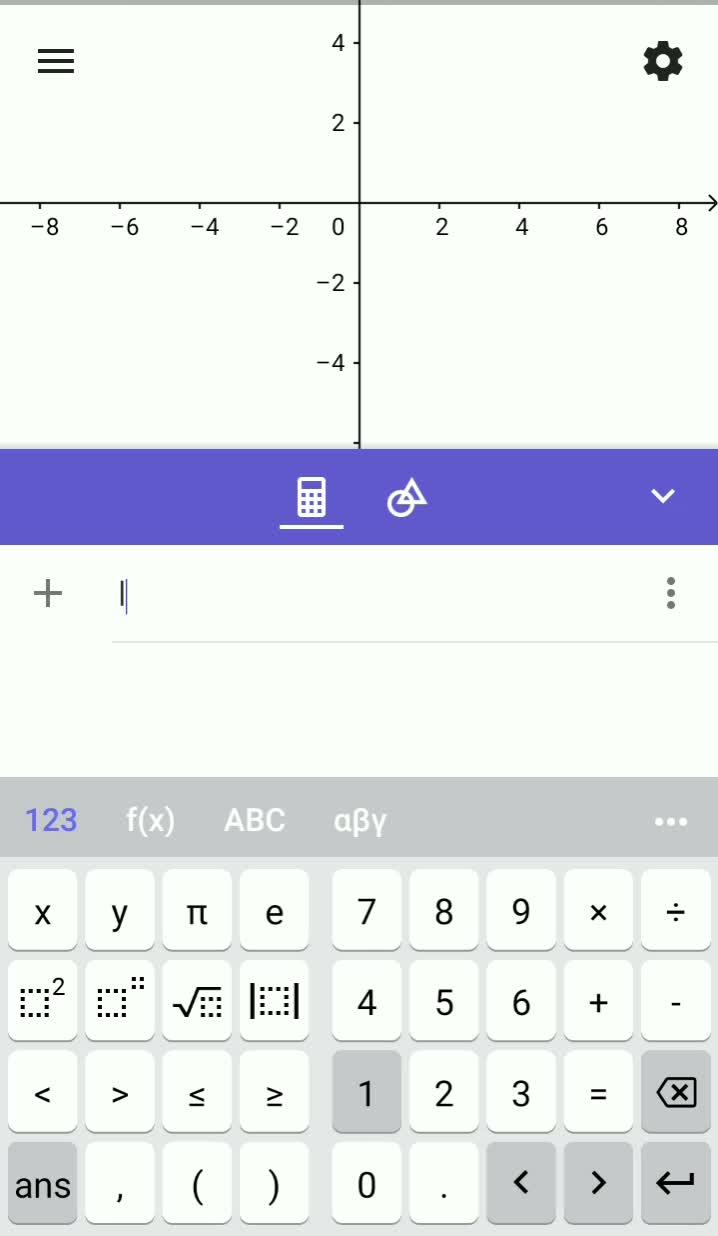Collapse the algebra panel with chevron

[663, 496]
